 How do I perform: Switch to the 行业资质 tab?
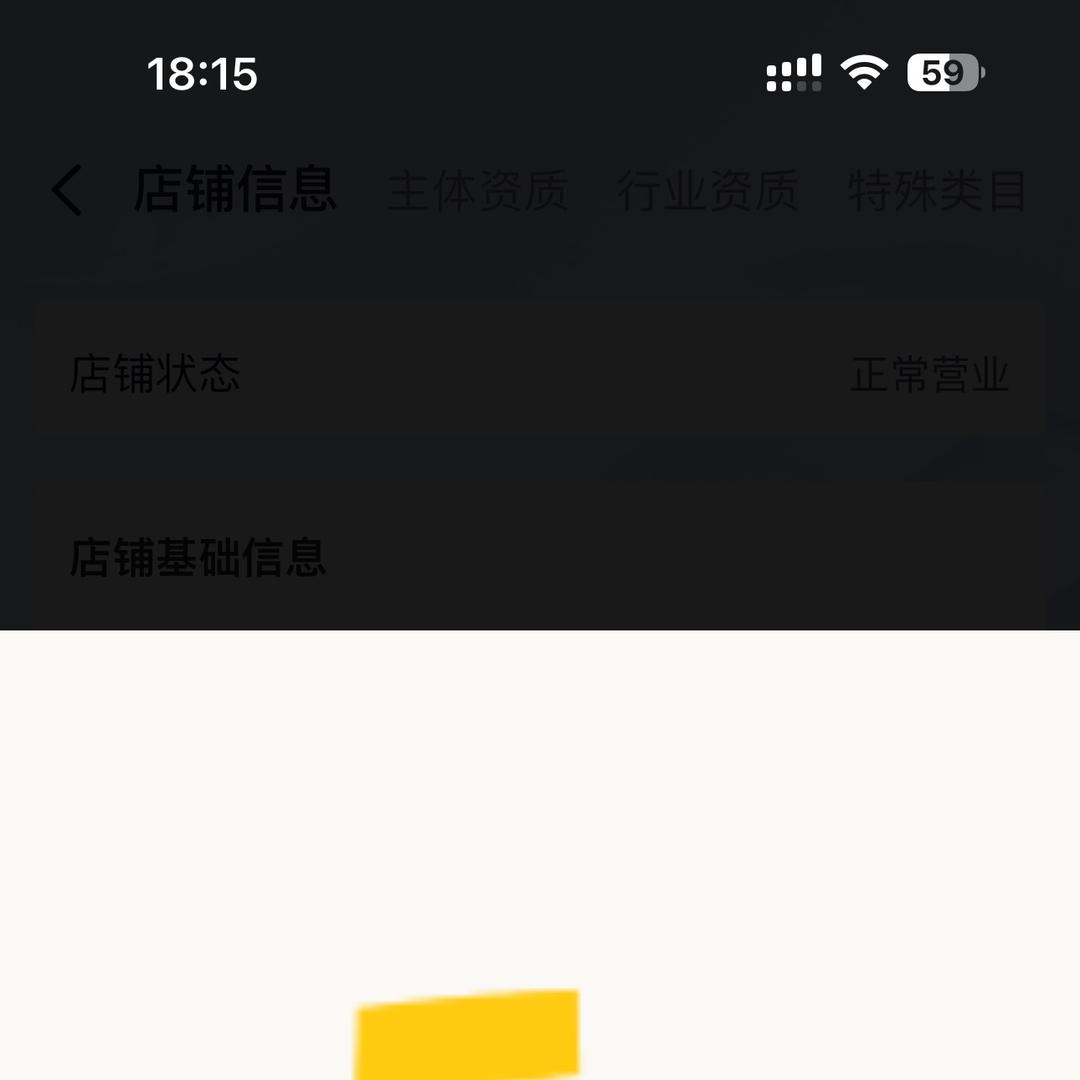click(x=707, y=191)
